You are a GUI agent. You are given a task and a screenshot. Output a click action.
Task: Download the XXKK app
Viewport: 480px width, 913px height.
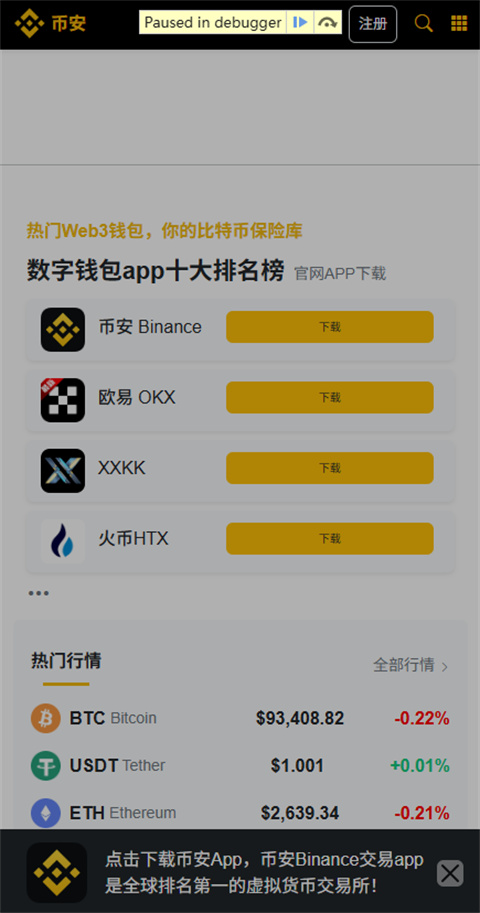[330, 468]
